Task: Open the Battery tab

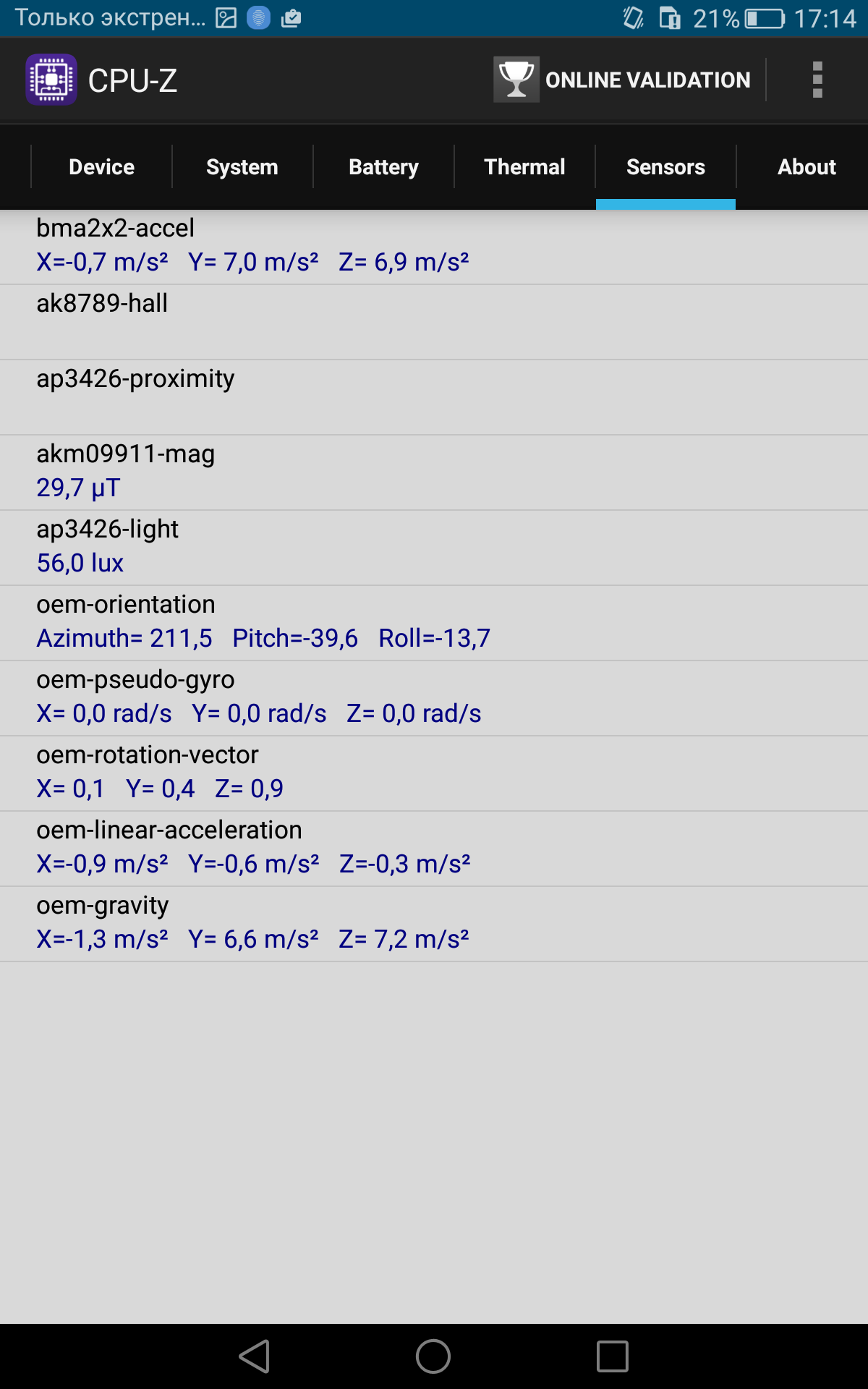Action: click(383, 167)
